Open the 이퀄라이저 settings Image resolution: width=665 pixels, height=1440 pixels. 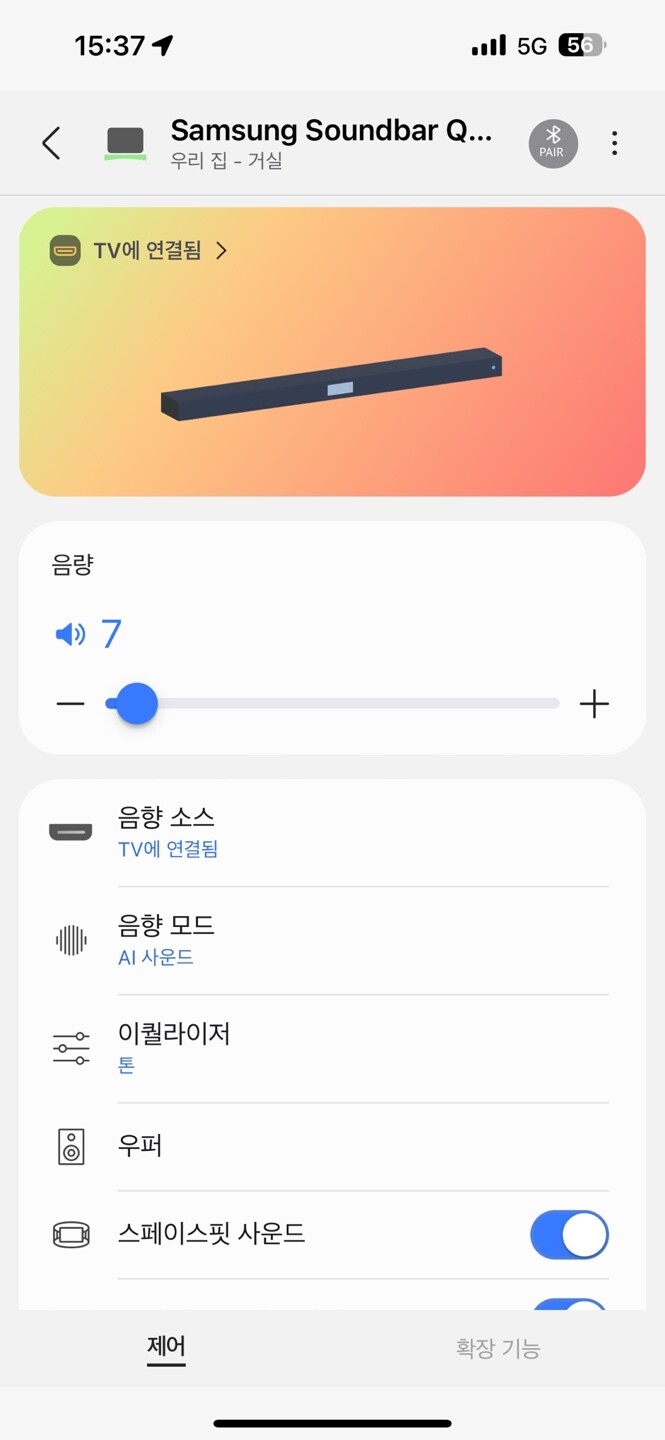(330, 1047)
